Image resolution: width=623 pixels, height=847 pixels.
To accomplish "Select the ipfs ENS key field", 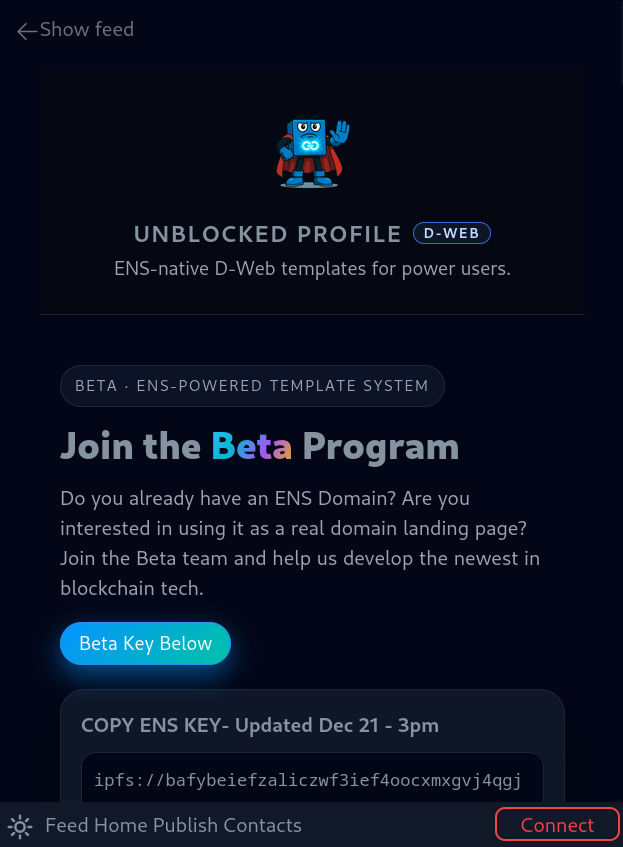I will pyautogui.click(x=312, y=780).
